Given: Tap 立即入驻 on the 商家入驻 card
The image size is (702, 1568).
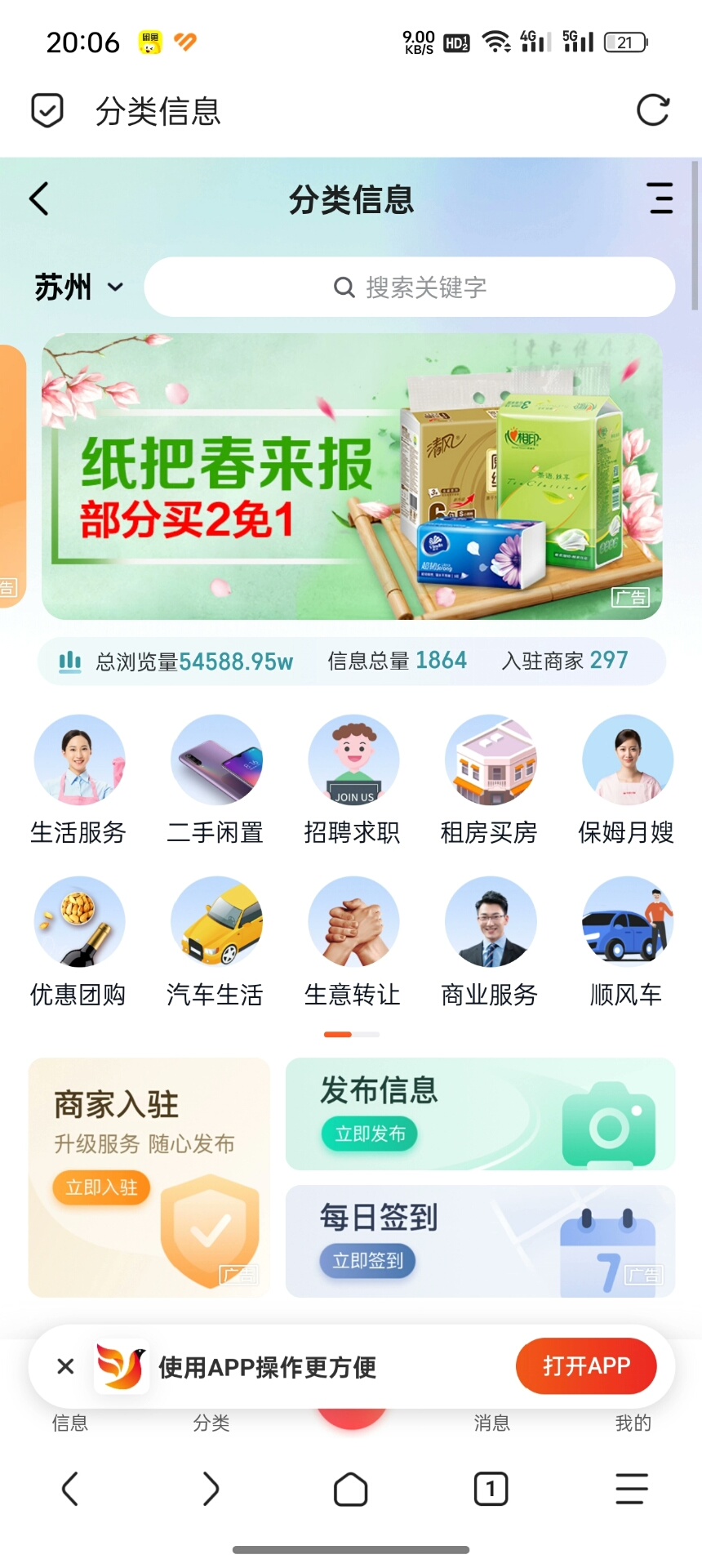Looking at the screenshot, I should (102, 1187).
